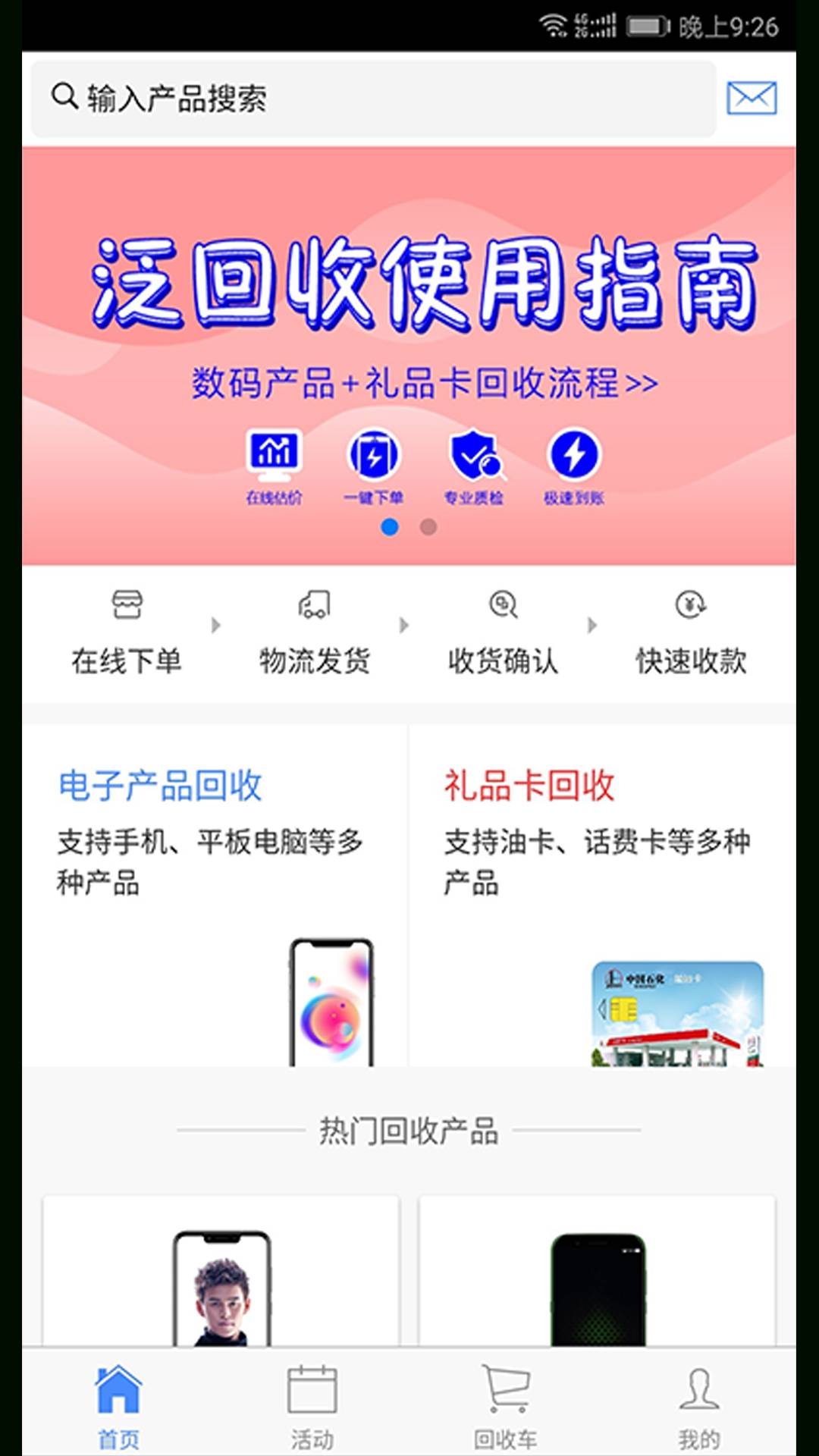Open the hot product card with black phone
The height and width of the screenshot is (1456, 819).
[597, 1274]
